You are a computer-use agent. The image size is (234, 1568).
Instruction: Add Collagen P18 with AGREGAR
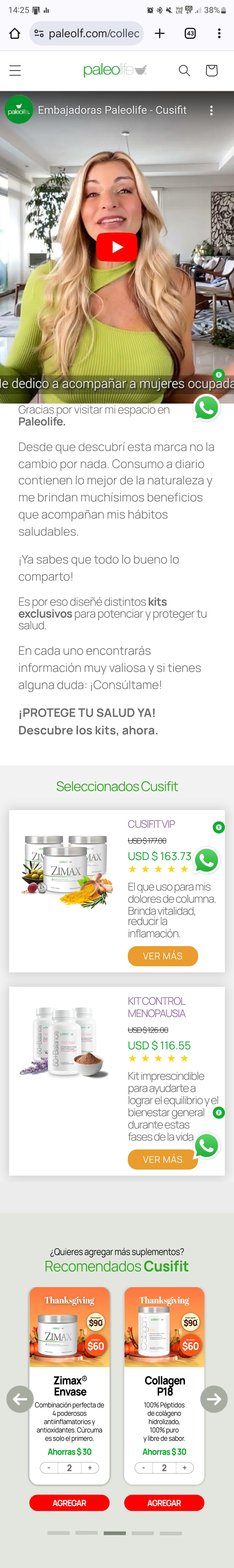point(164,1503)
